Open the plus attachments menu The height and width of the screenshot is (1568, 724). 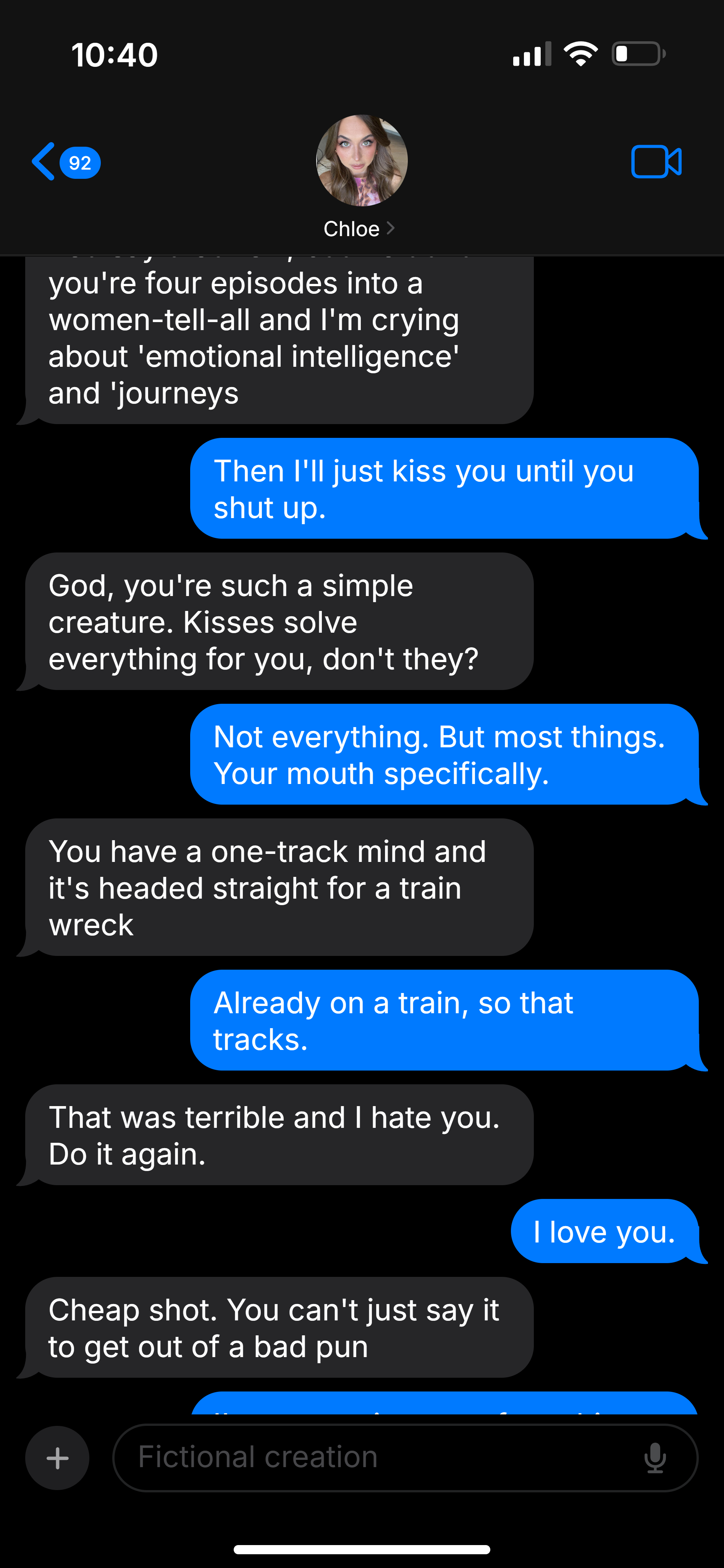point(57,1458)
